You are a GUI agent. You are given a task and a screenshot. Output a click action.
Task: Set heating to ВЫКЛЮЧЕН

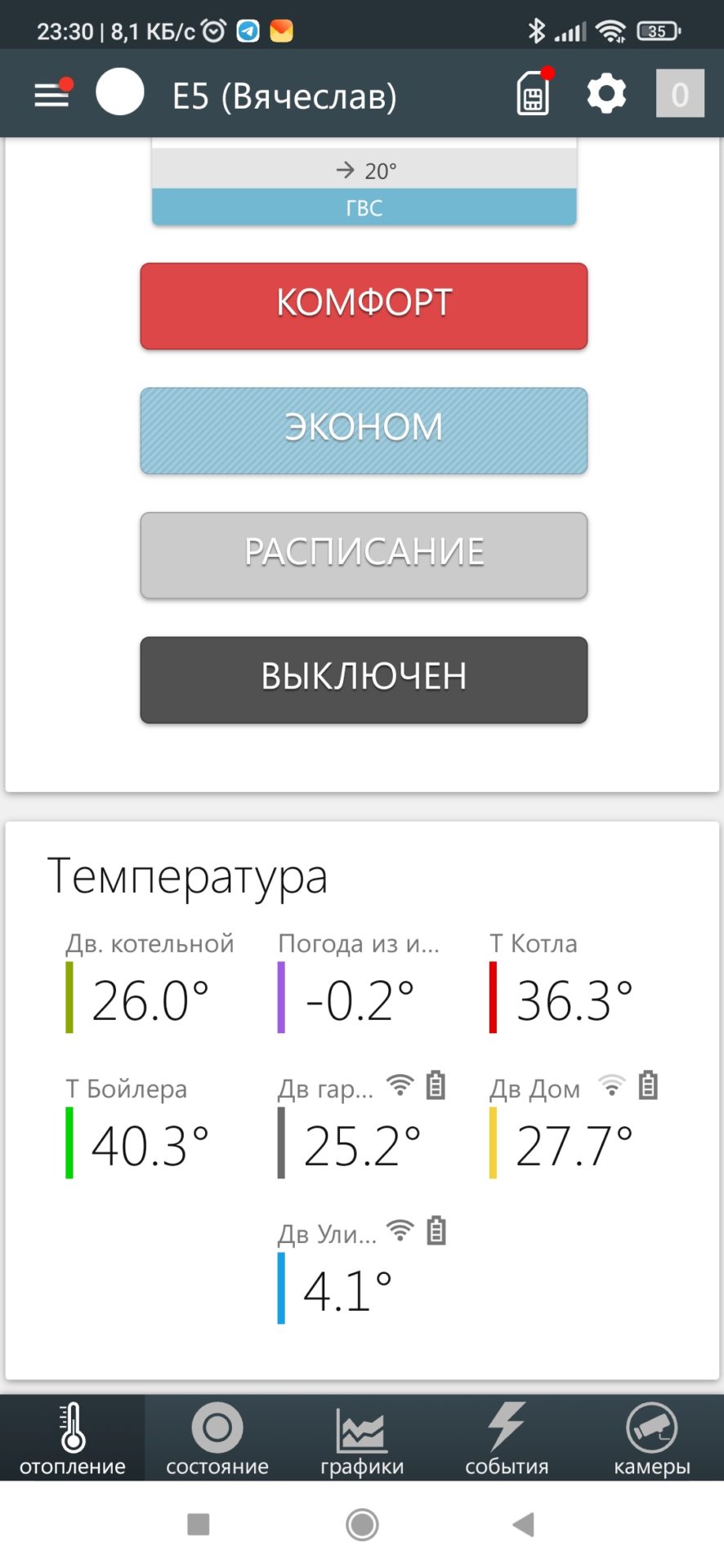click(x=364, y=680)
